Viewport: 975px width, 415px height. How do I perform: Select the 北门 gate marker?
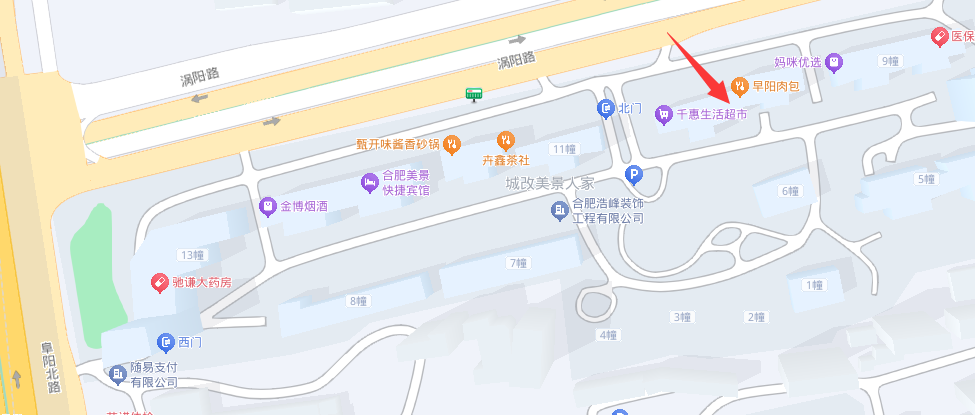605,108
